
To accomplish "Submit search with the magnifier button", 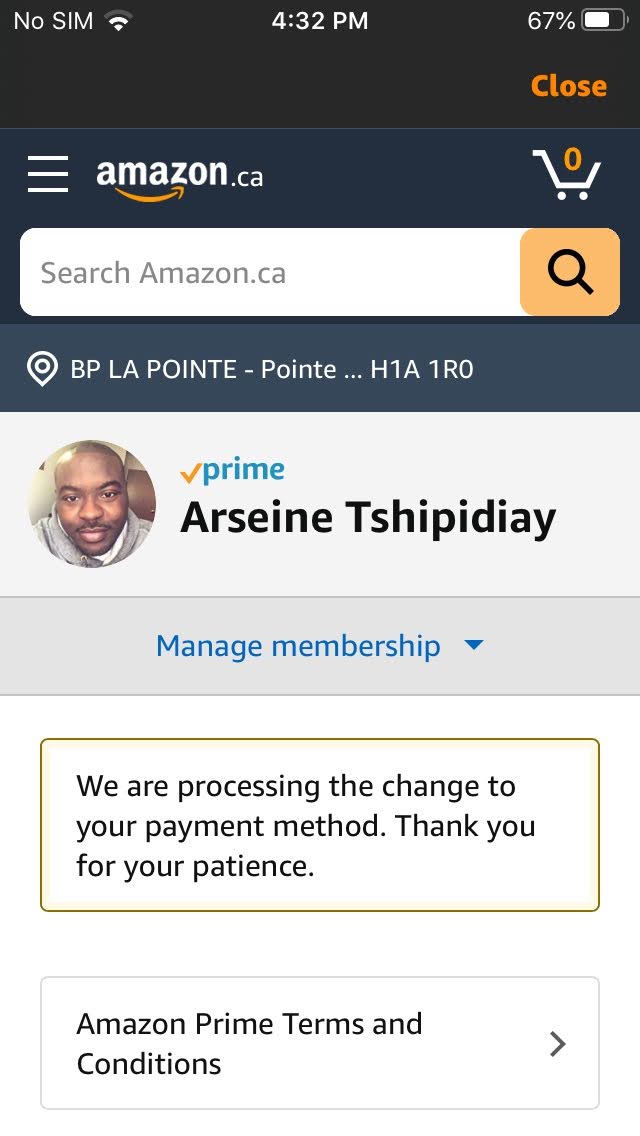I will pos(570,273).
